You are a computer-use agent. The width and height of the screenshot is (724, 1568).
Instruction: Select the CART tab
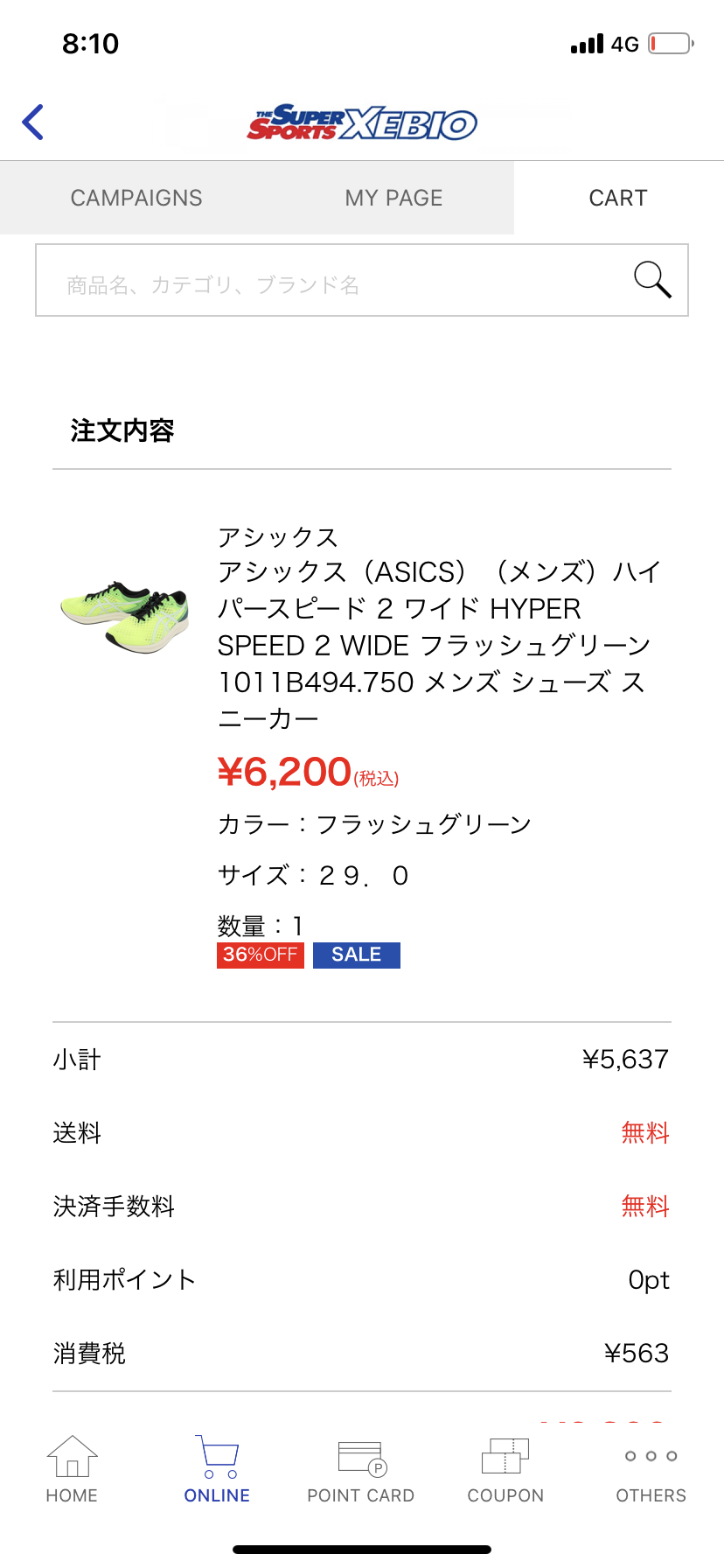pyautogui.click(x=618, y=198)
